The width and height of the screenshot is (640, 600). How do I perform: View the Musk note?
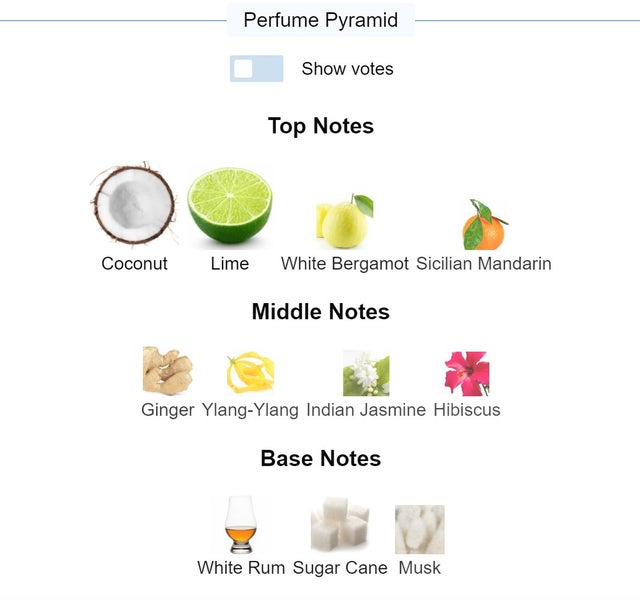coord(419,530)
